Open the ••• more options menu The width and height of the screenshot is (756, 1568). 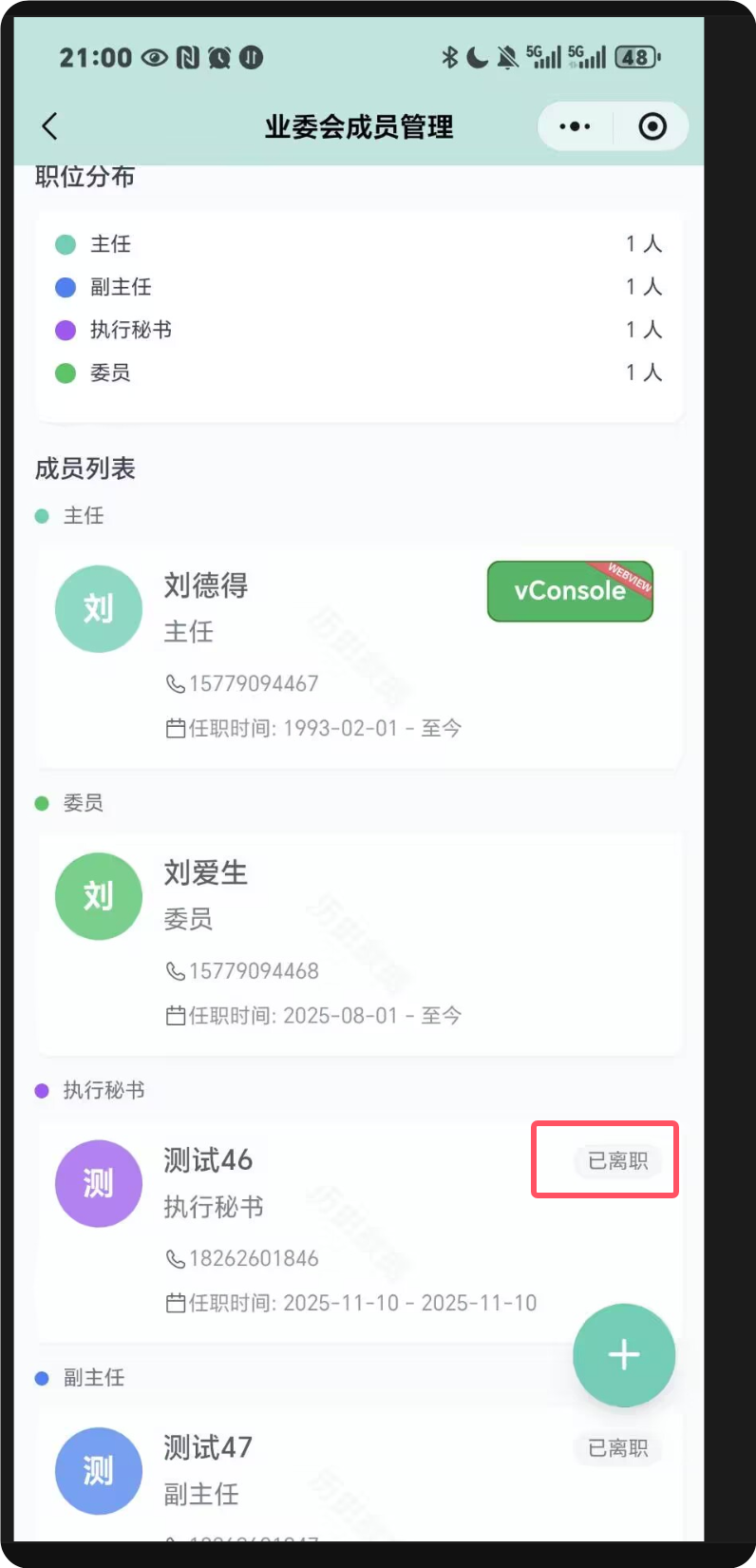pyautogui.click(x=574, y=125)
